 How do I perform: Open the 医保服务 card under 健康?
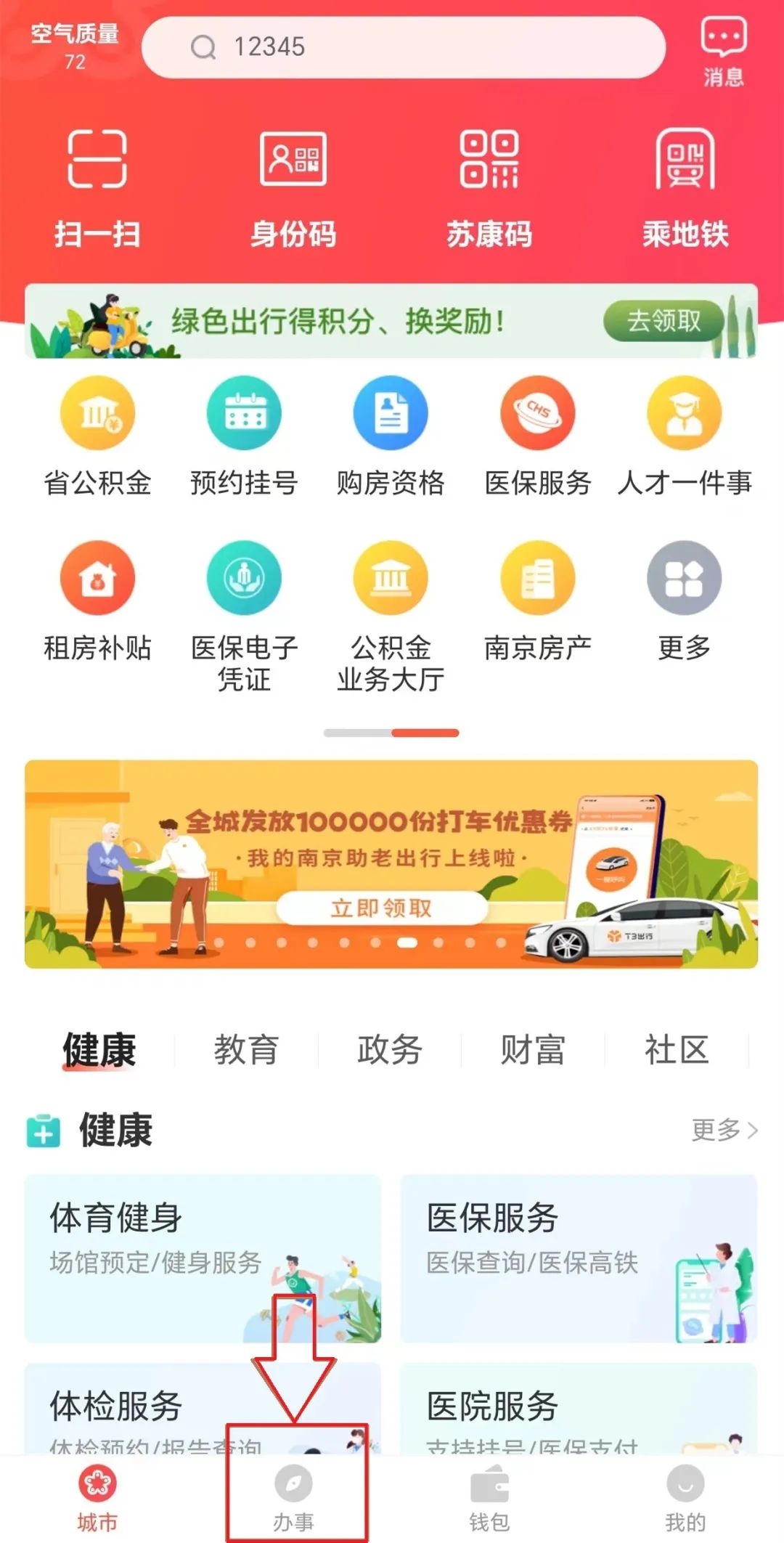click(579, 1258)
